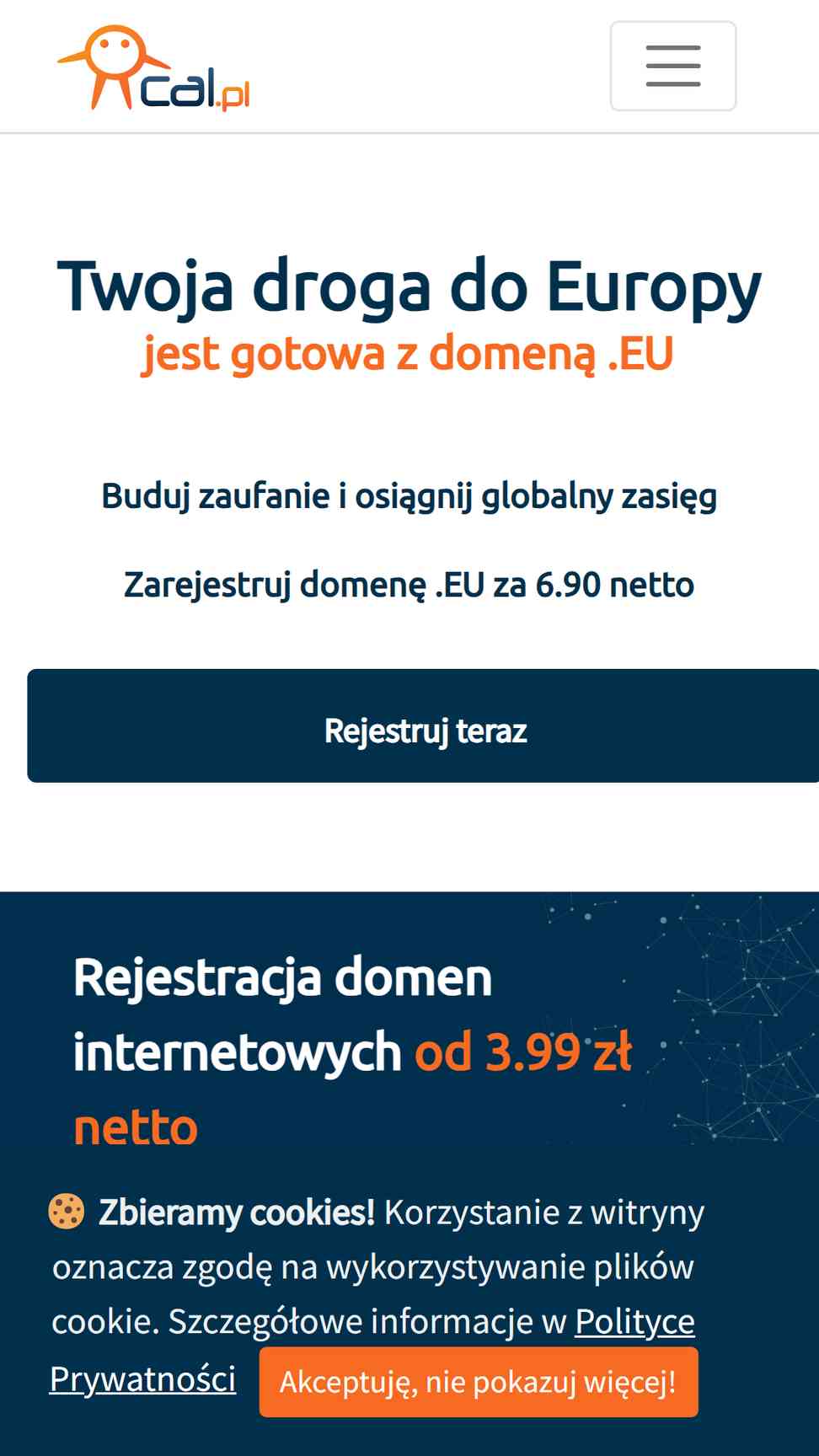
Task: Go to homepage via cal.pl logo
Action: (x=153, y=67)
